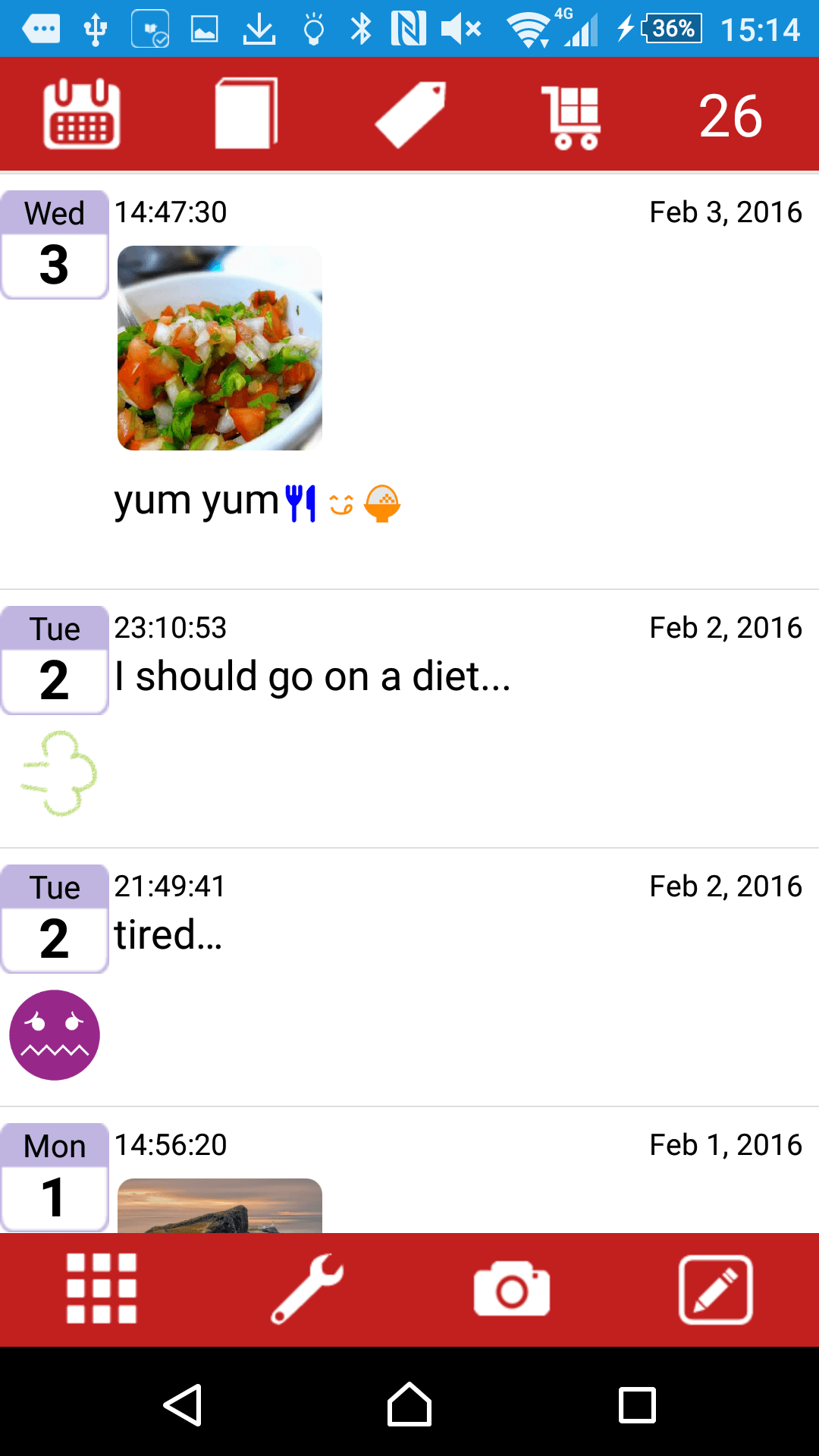This screenshot has width=819, height=1456.
Task: Open the calendar view icon
Action: pyautogui.click(x=82, y=114)
